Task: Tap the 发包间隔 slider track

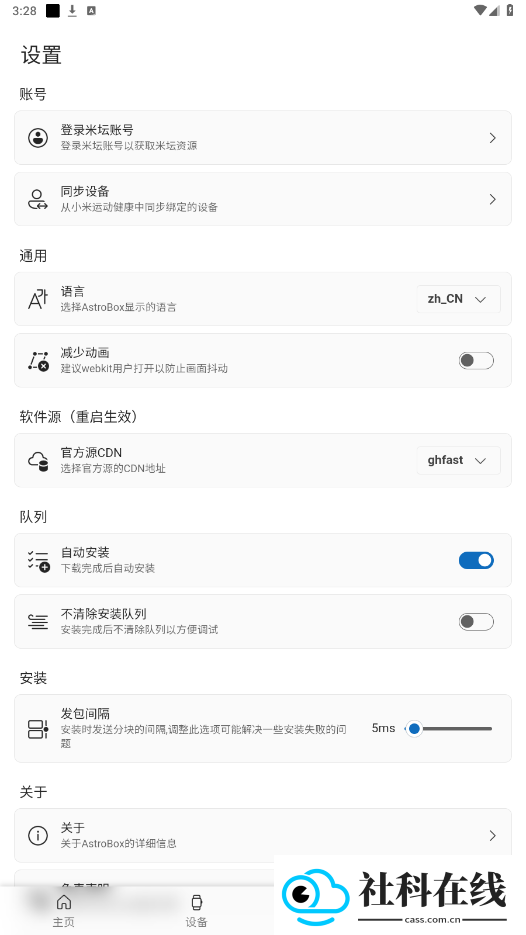Action: 449,729
